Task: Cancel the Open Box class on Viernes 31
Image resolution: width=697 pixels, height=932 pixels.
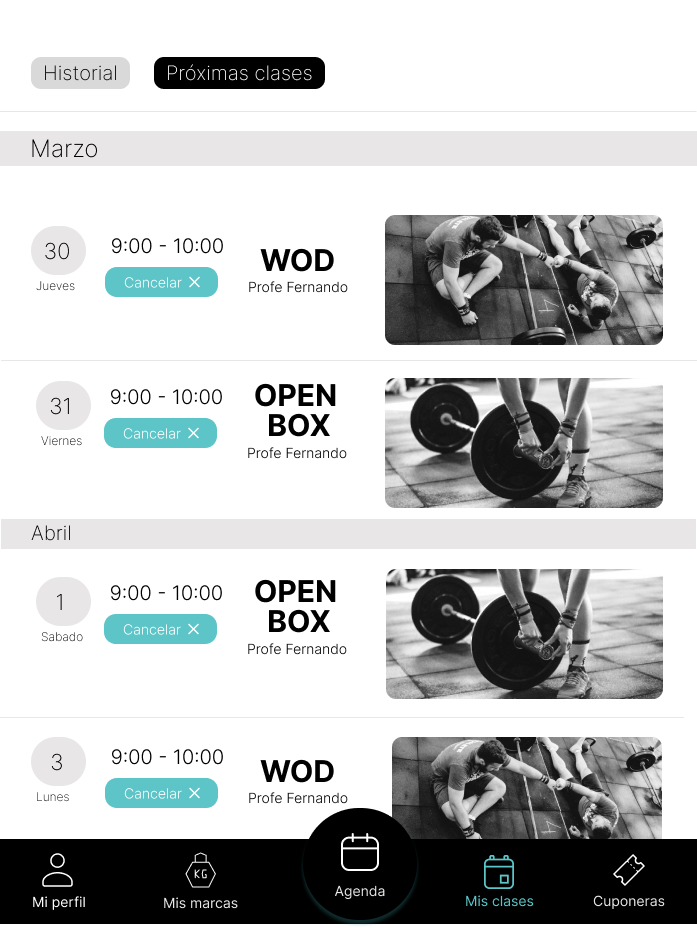Action: coord(160,433)
